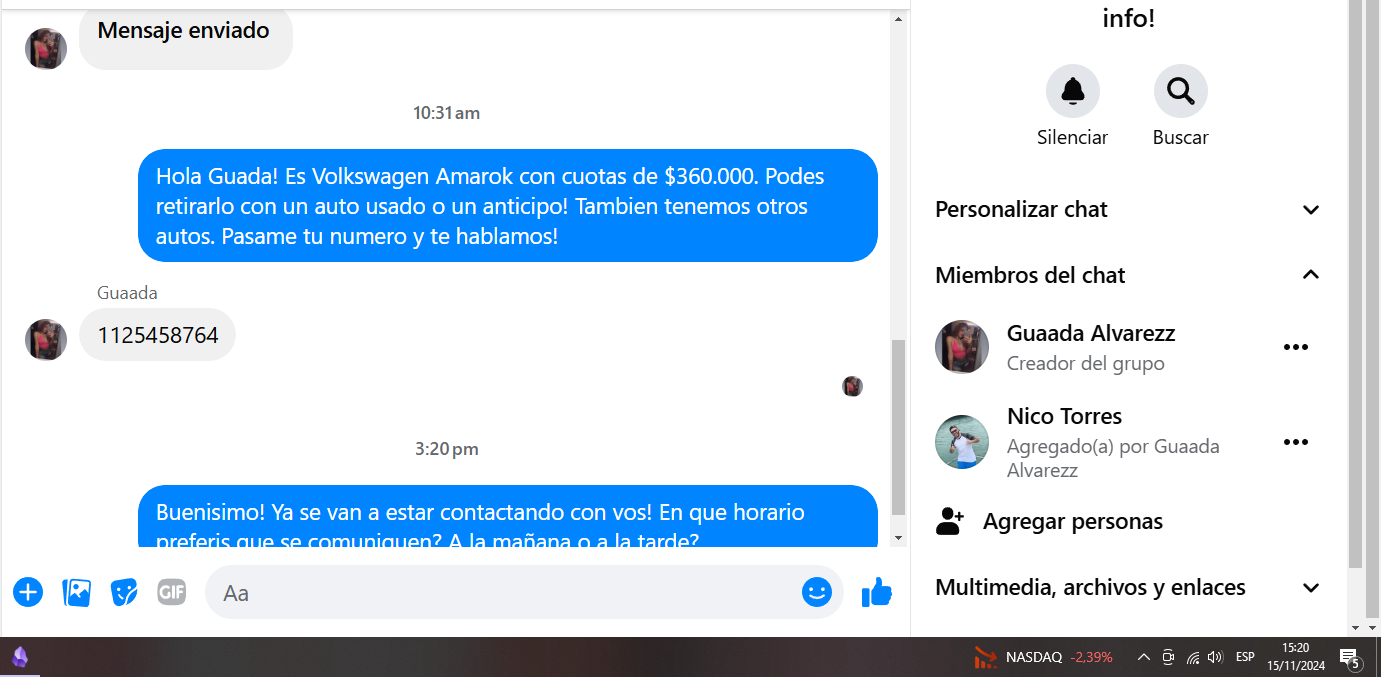This screenshot has width=1381, height=677.
Task: Tap Agregar personas
Action: pos(1072,521)
